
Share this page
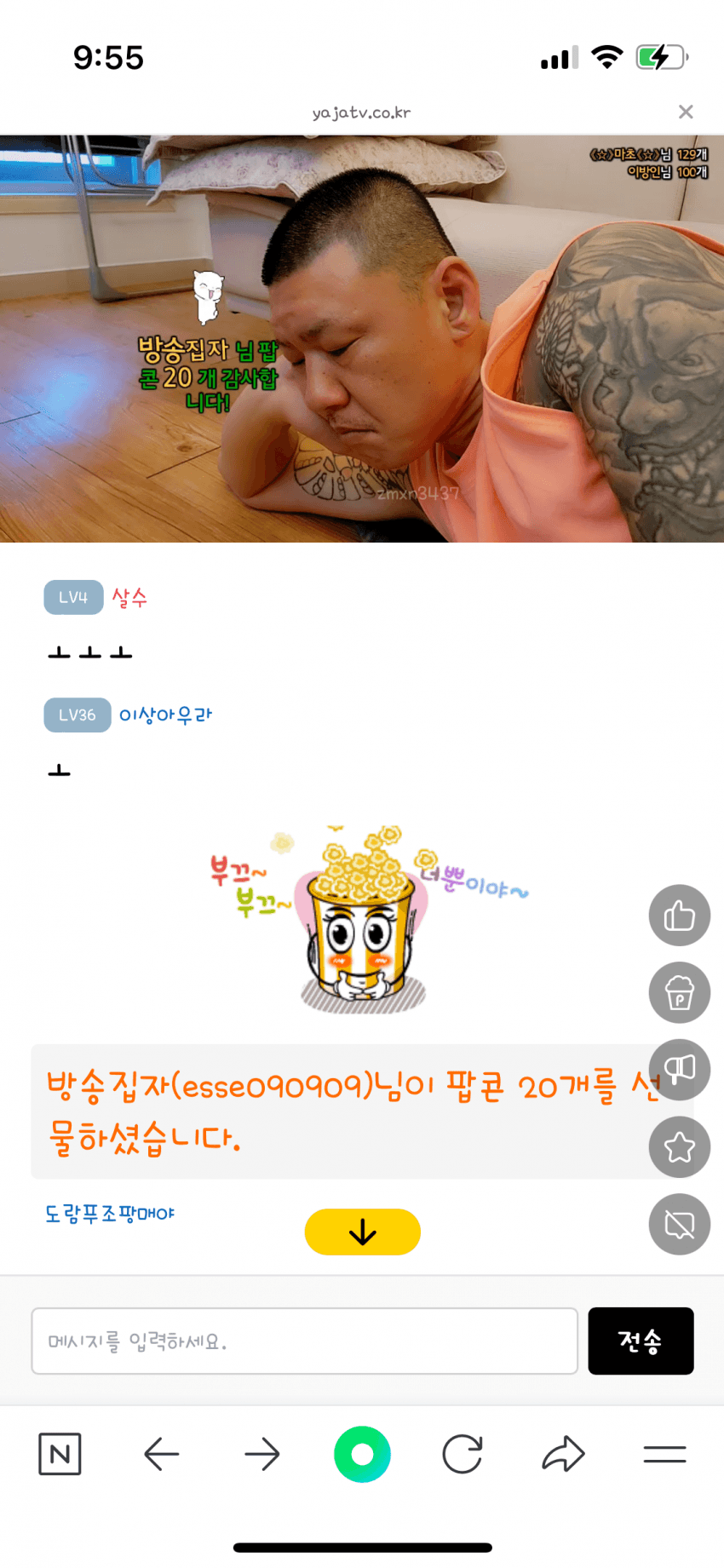click(x=563, y=1454)
